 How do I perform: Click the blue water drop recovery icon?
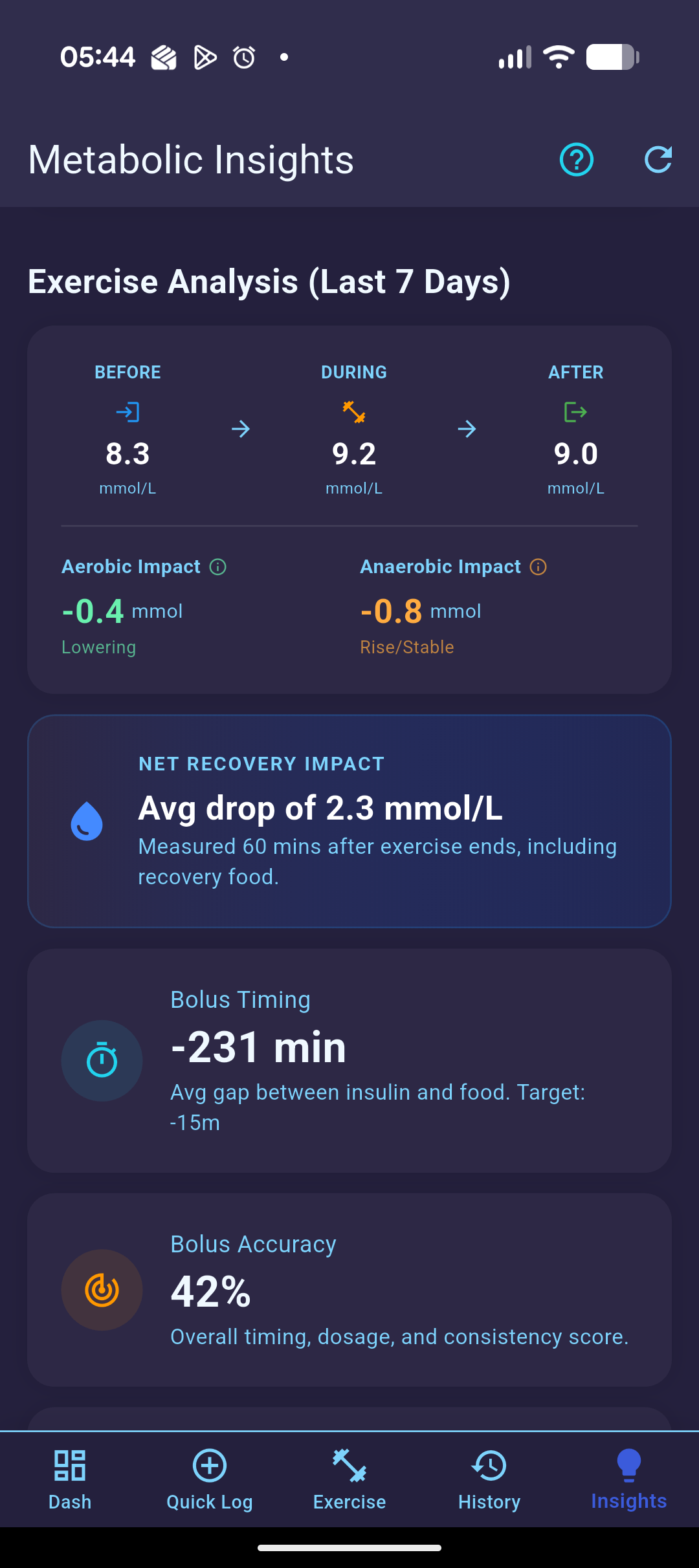point(86,822)
